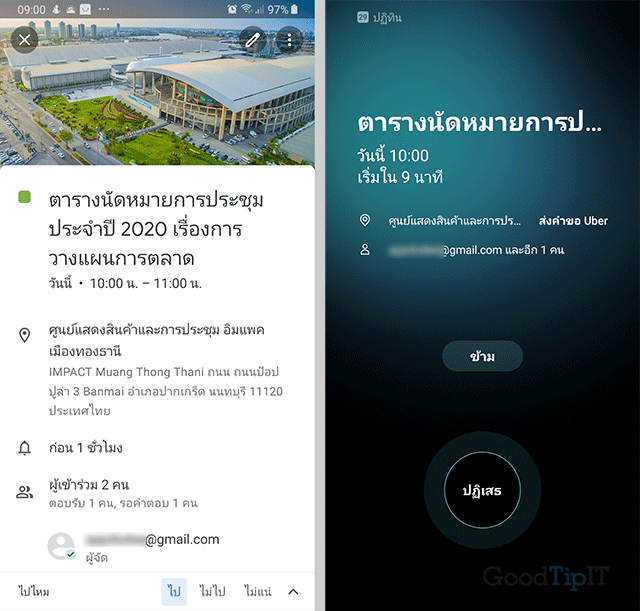This screenshot has height=611, width=640.
Task: Tap the round ปฏิเสธ button
Action: [x=482, y=491]
